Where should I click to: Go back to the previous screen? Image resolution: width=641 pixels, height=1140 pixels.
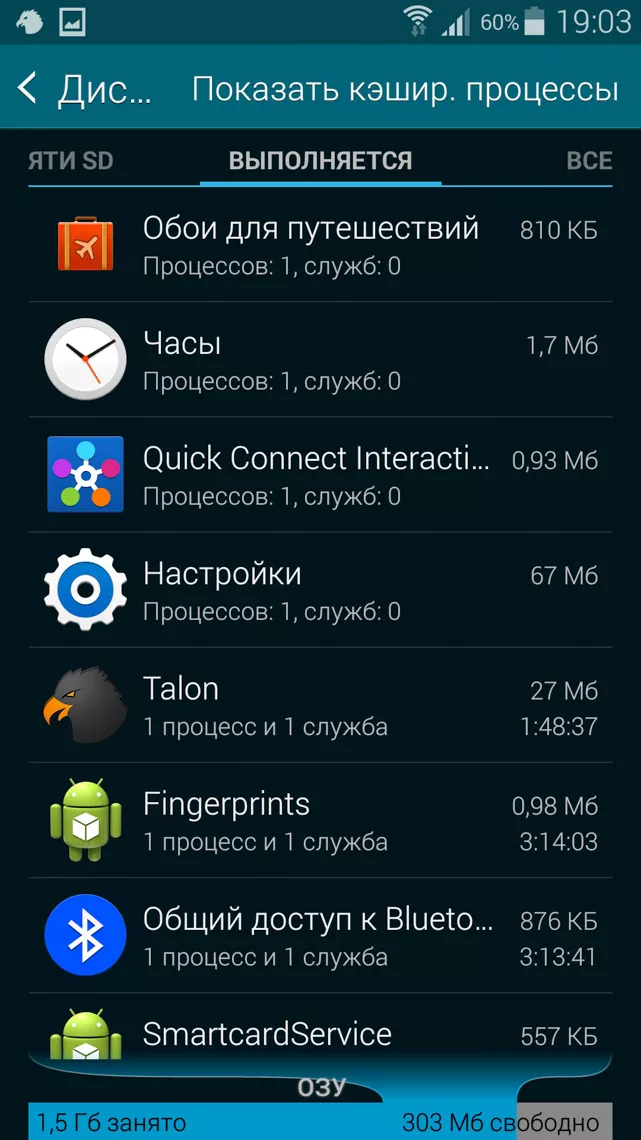tap(28, 89)
